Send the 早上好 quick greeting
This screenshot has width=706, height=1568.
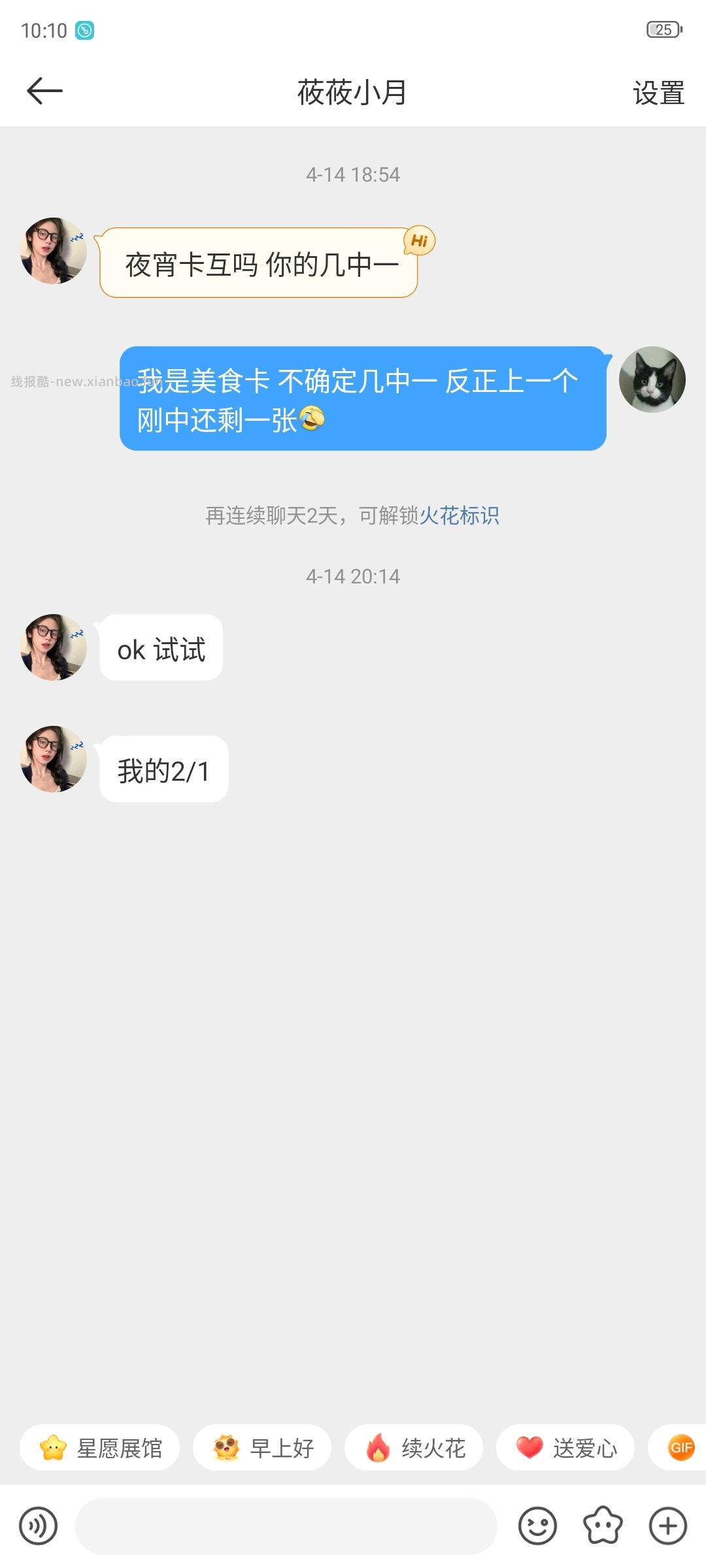(262, 1448)
